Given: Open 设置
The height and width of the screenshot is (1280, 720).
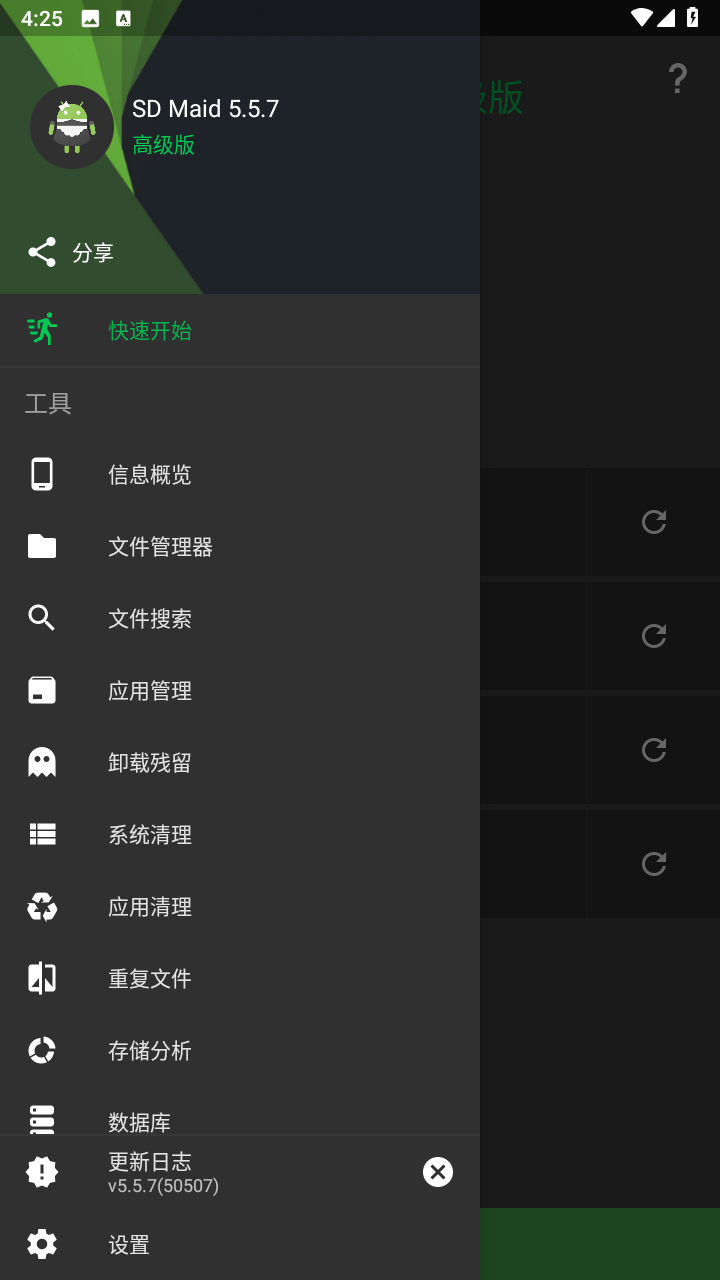Looking at the screenshot, I should click(240, 1244).
